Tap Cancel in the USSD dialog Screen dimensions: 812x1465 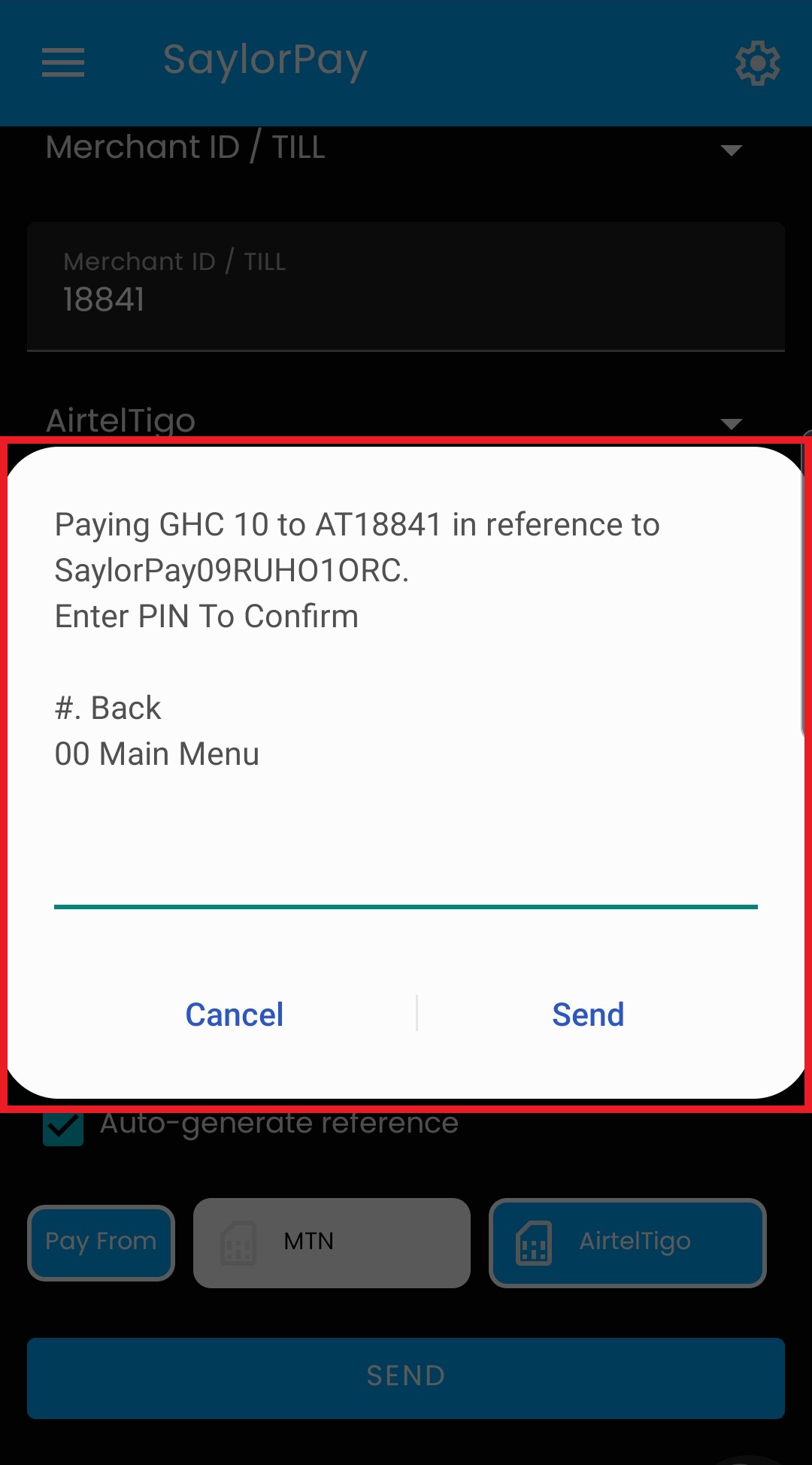pyautogui.click(x=235, y=1015)
